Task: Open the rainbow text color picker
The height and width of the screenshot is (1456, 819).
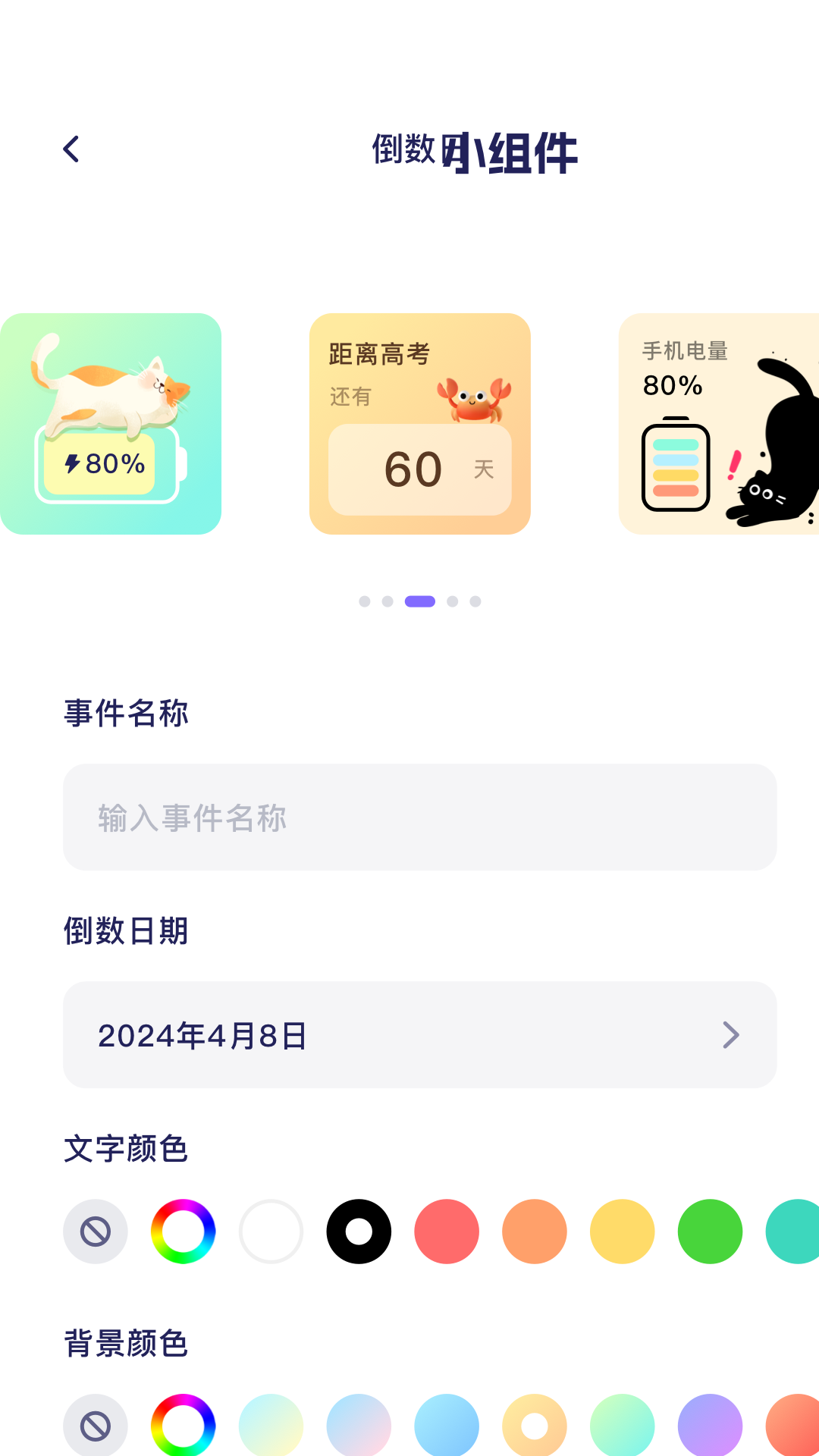Action: coord(183,1231)
